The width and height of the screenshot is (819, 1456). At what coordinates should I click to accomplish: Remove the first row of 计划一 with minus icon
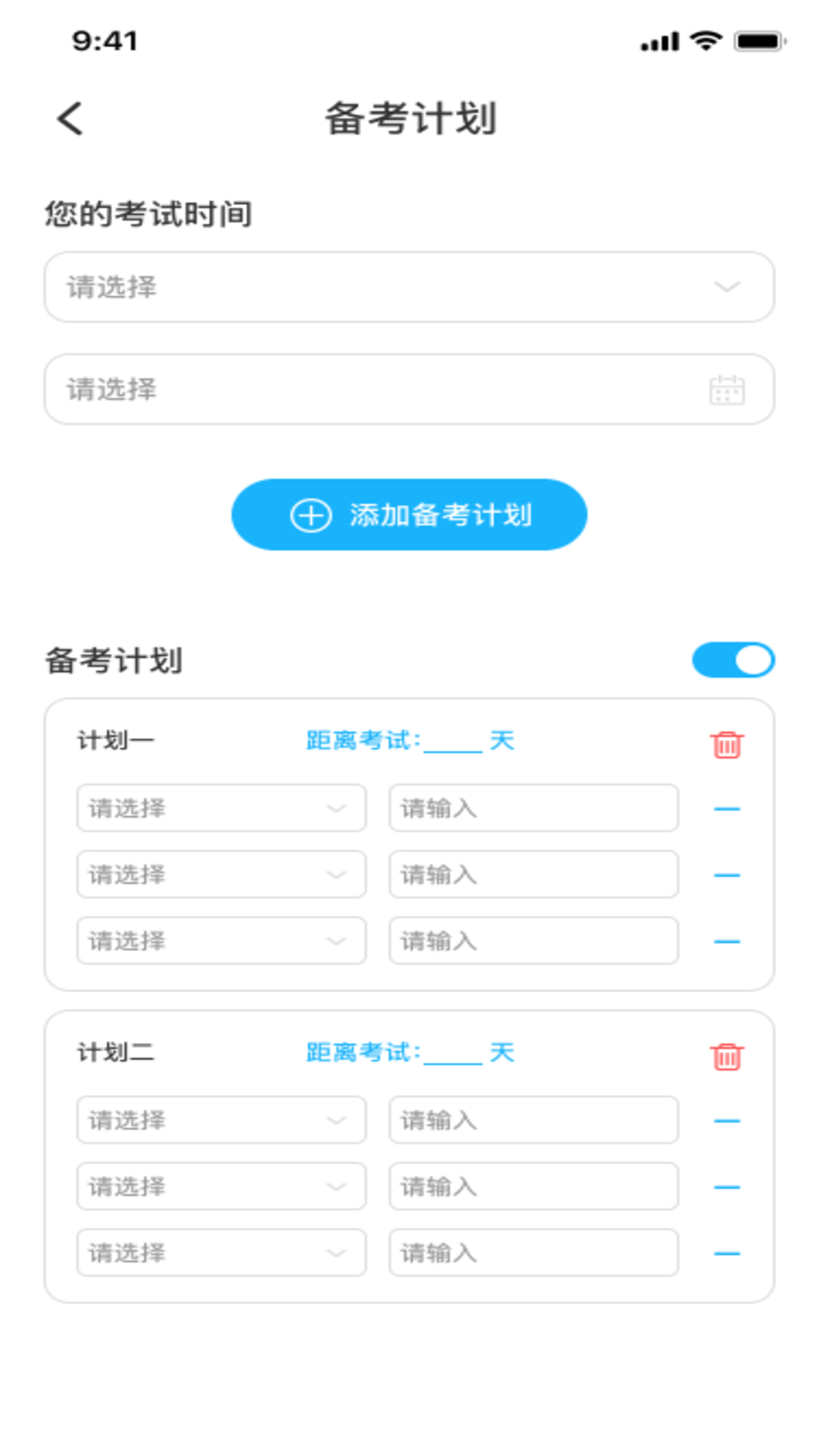(x=726, y=808)
